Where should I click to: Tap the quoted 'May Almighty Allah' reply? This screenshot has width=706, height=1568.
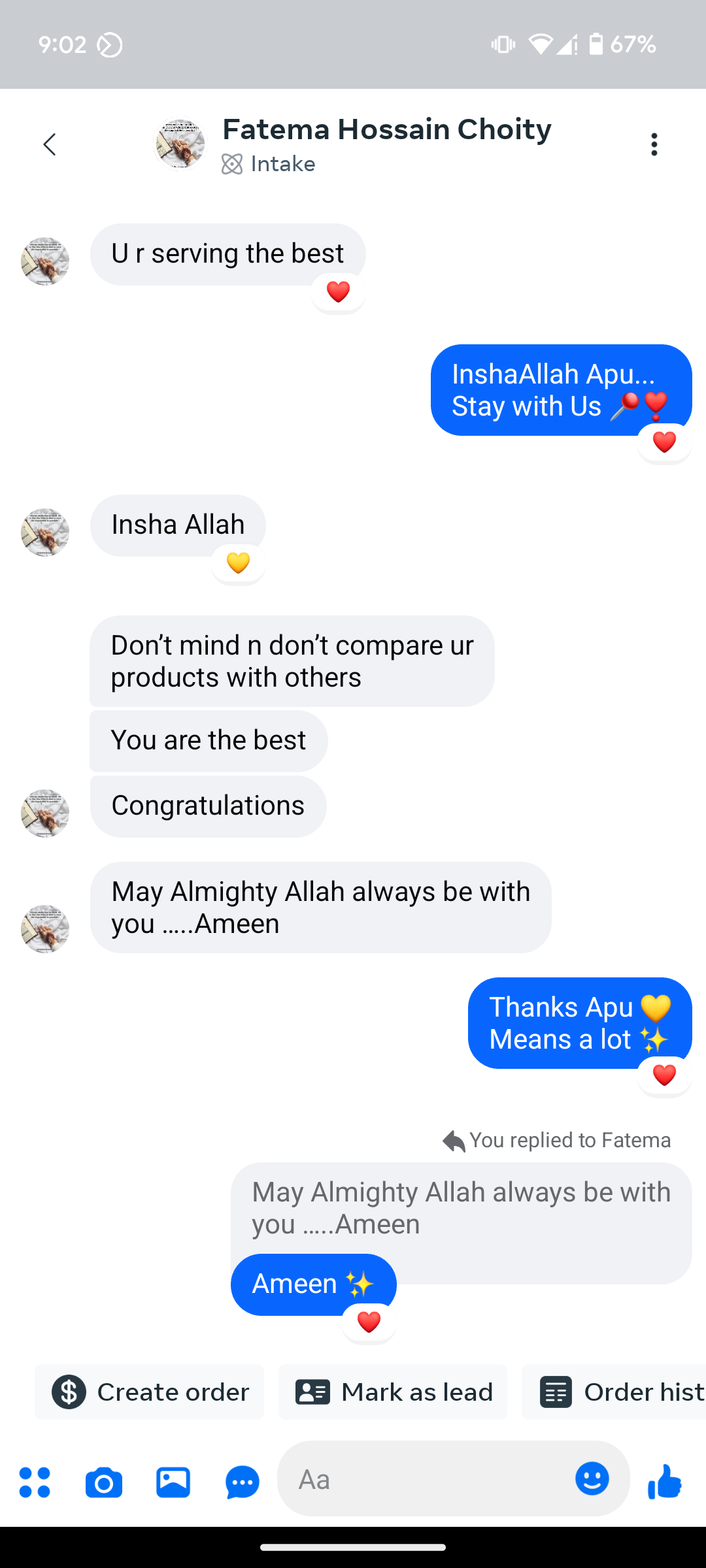(x=462, y=1208)
